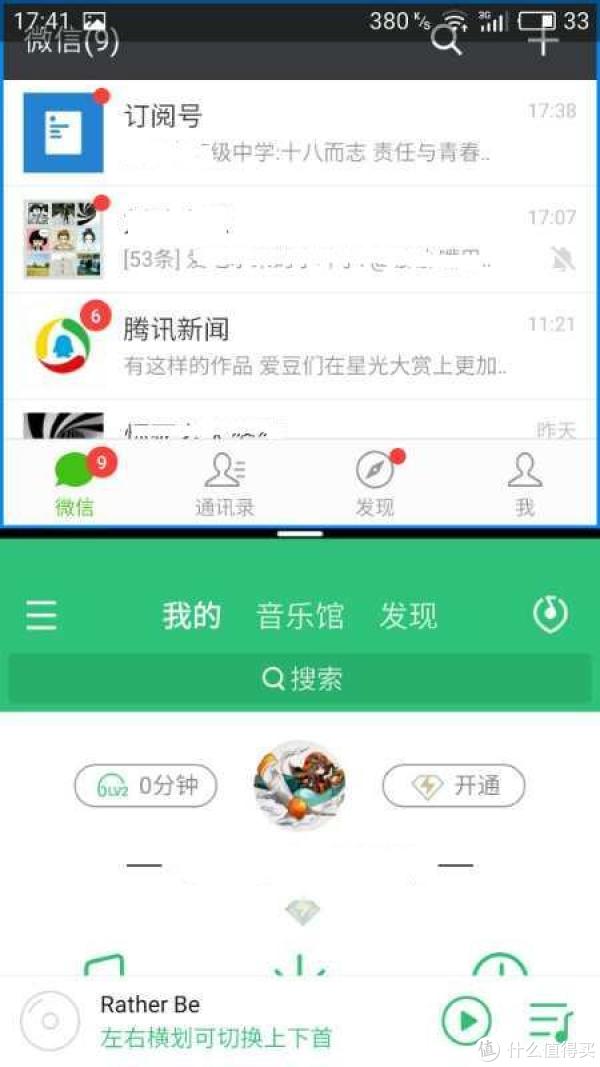
Task: Tap the 搜索 search box
Action: (x=300, y=678)
